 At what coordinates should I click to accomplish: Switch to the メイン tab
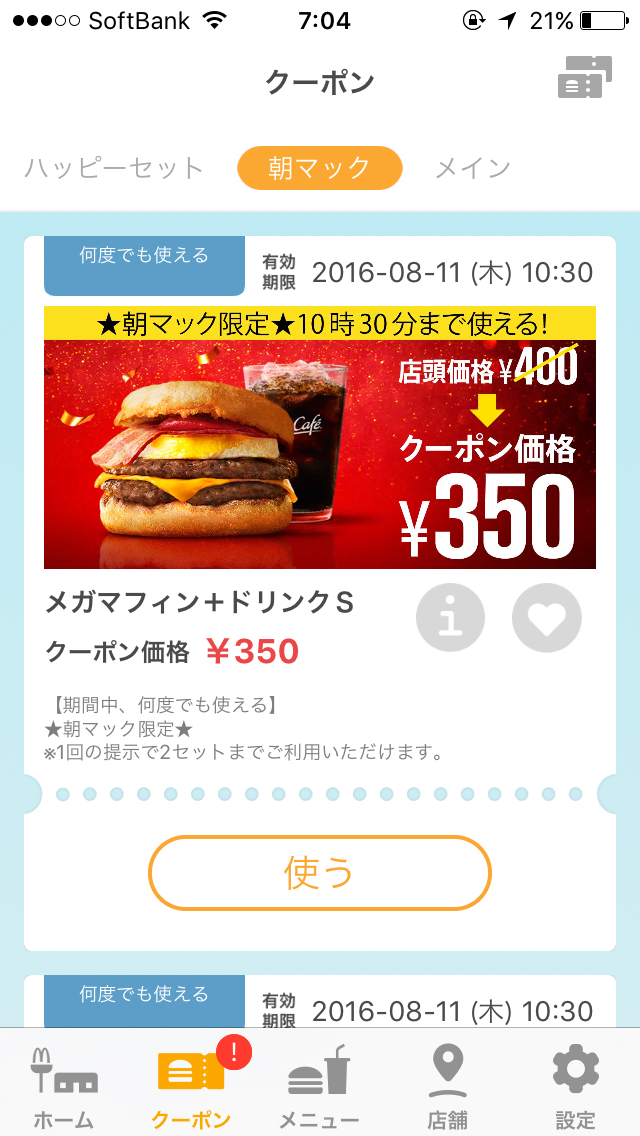pyautogui.click(x=473, y=168)
